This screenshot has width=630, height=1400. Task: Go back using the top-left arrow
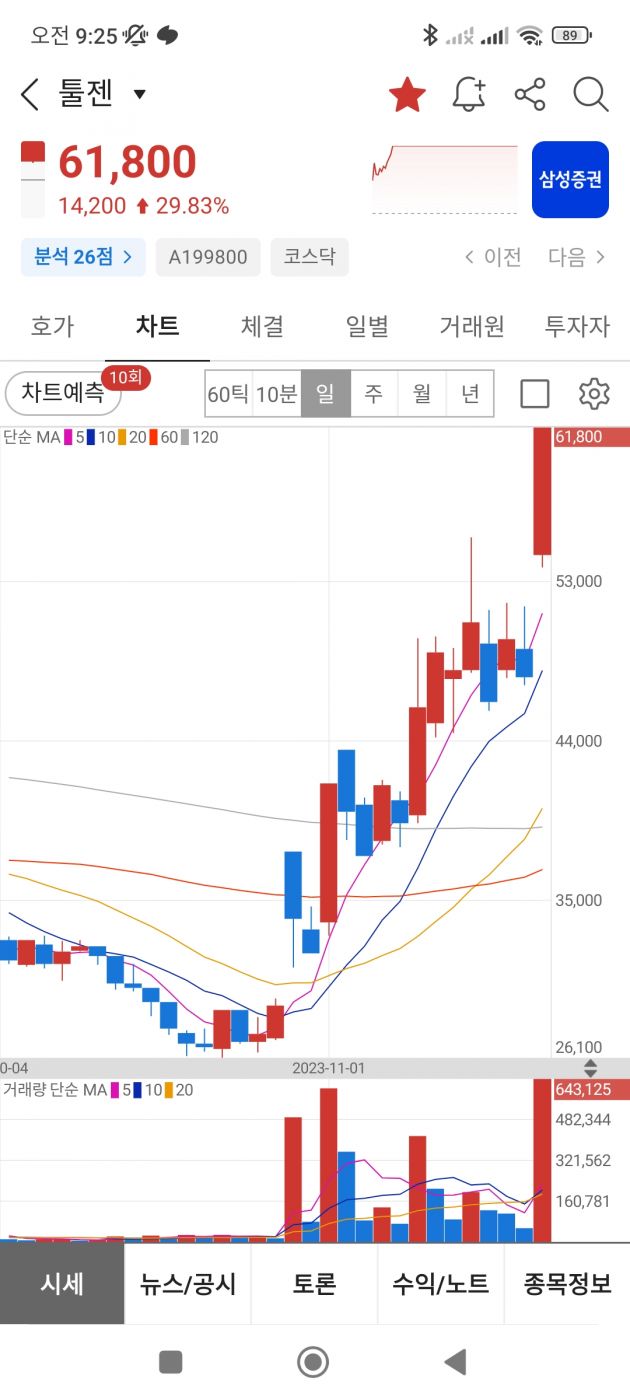29,95
